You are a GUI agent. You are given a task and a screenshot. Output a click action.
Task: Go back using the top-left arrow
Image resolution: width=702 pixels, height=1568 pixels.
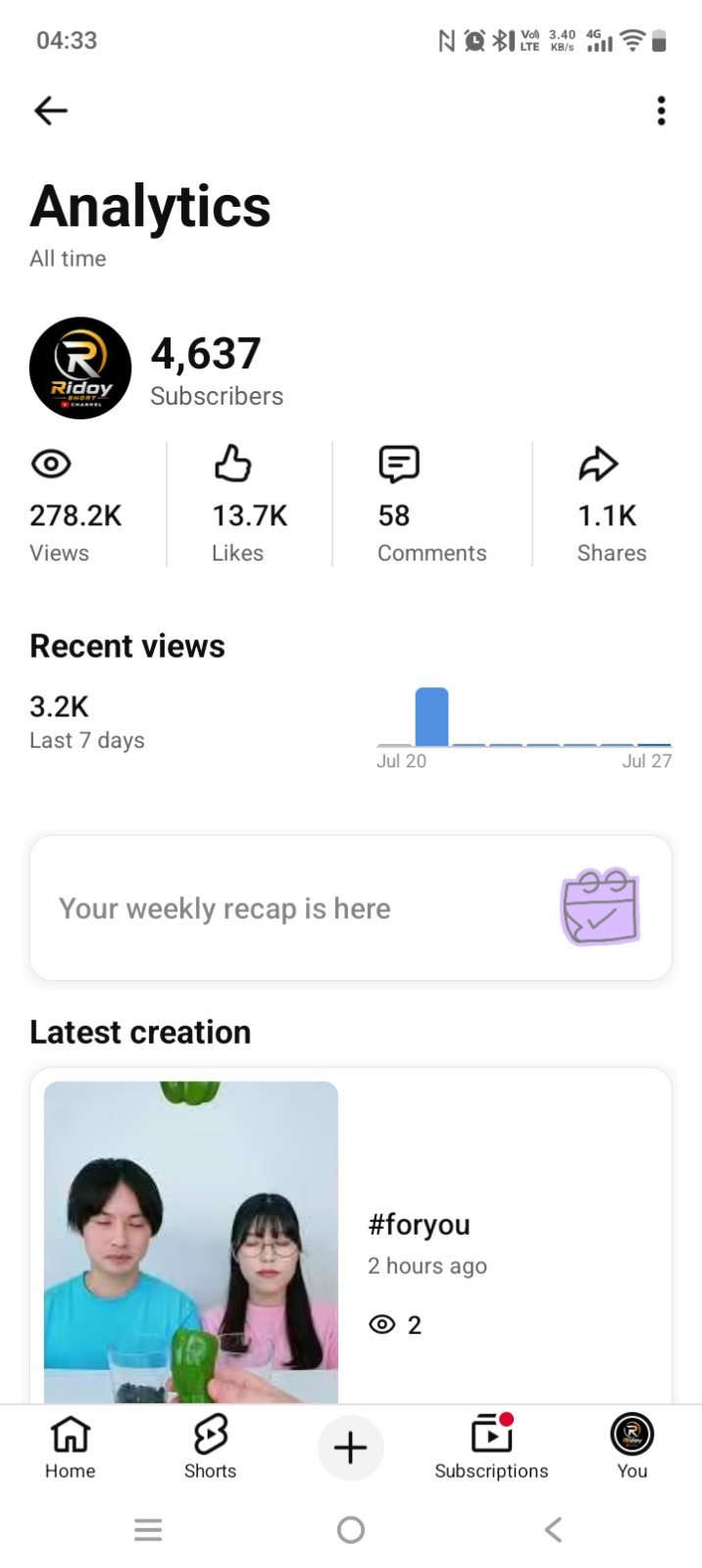pos(50,111)
